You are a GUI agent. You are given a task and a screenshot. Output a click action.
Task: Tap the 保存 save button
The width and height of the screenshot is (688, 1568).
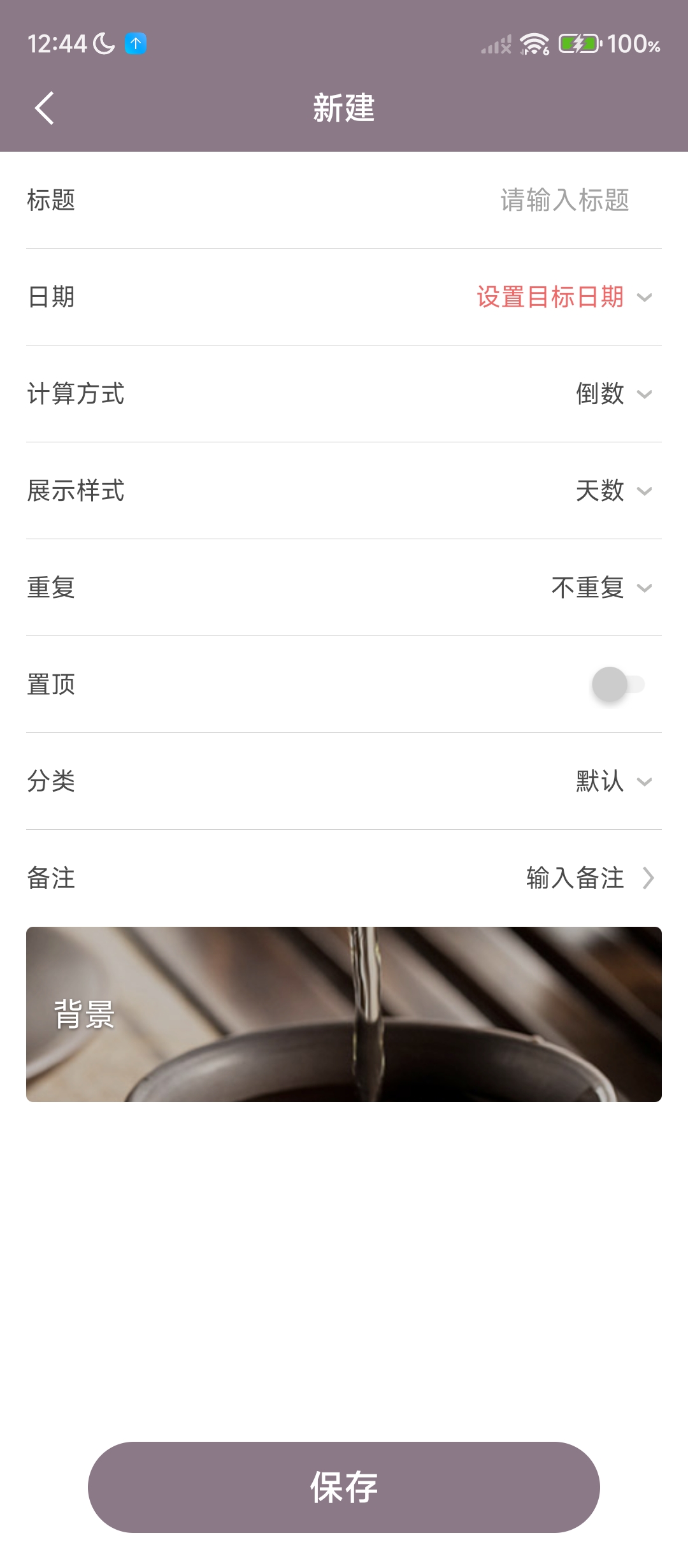tap(344, 1487)
